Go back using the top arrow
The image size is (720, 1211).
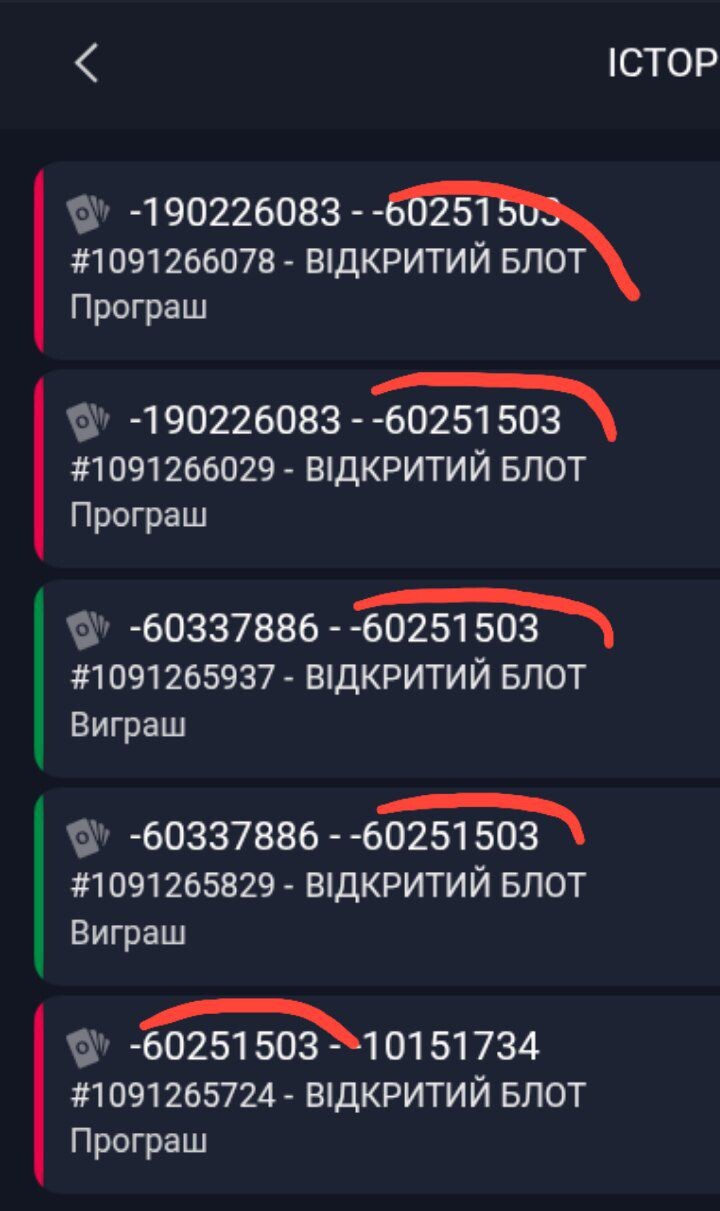coord(87,64)
